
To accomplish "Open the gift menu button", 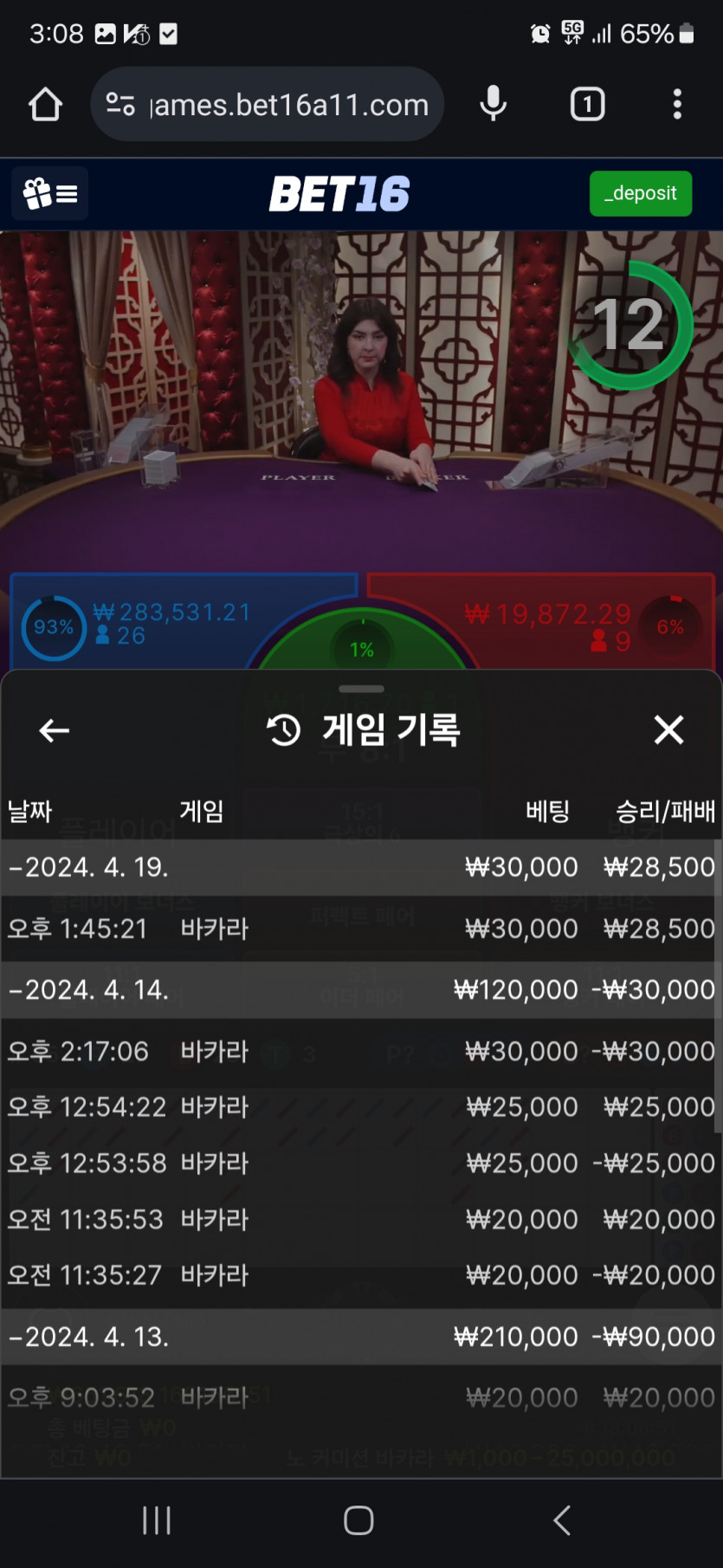I will [50, 193].
